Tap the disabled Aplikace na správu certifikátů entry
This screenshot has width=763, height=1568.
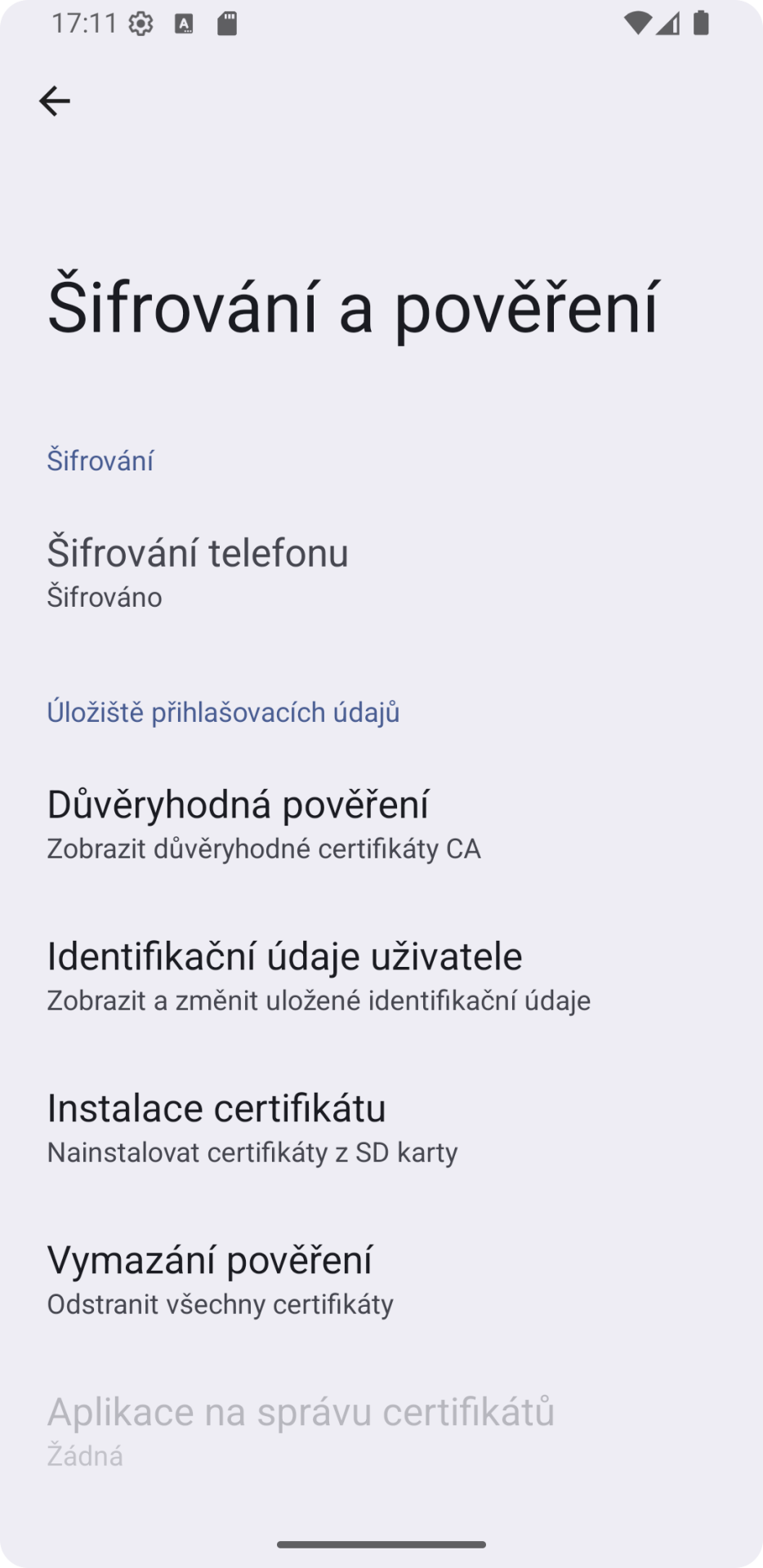301,1414
